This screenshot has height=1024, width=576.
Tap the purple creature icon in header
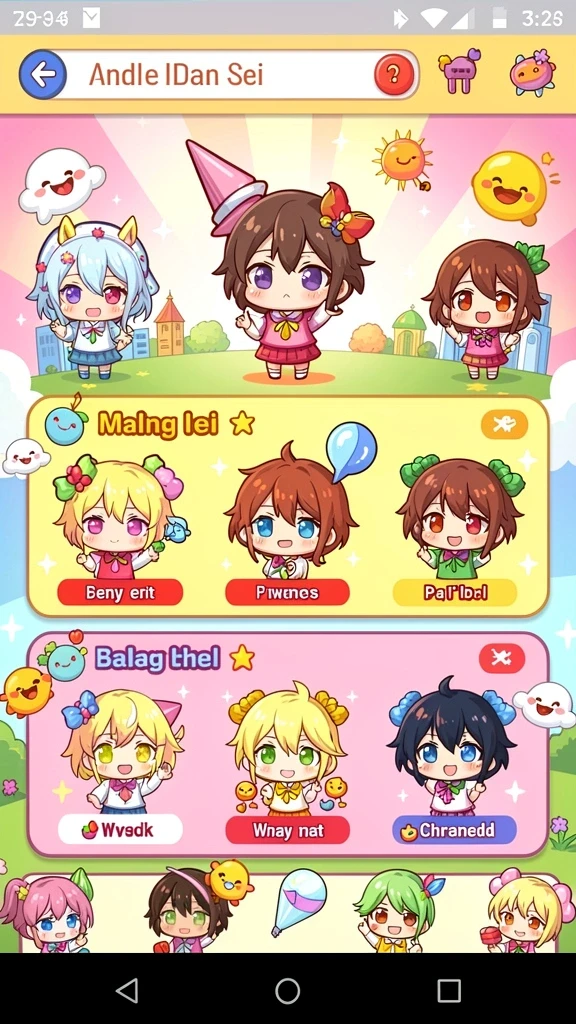[460, 71]
